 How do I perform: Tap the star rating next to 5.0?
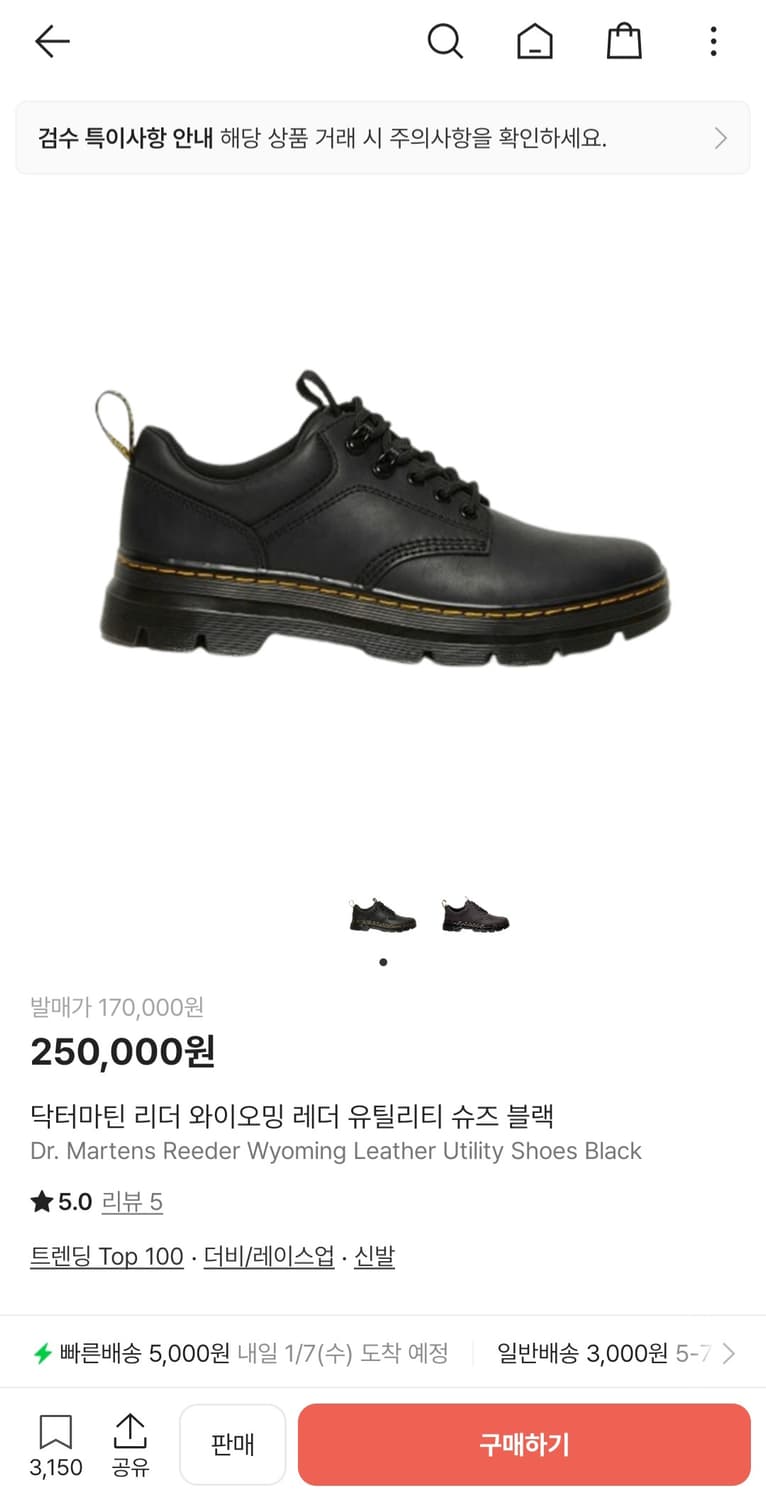pos(41,1202)
